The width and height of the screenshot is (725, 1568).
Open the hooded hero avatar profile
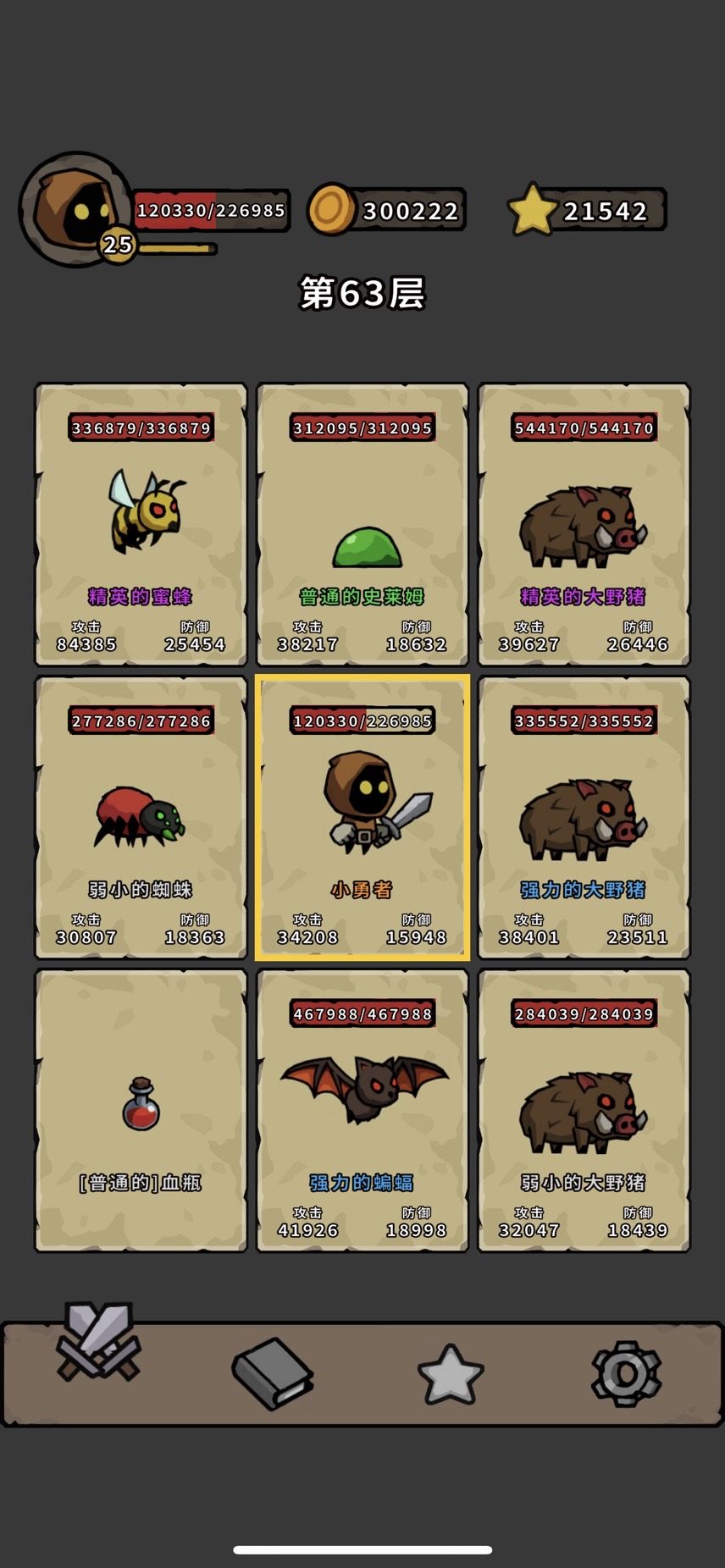(x=76, y=209)
